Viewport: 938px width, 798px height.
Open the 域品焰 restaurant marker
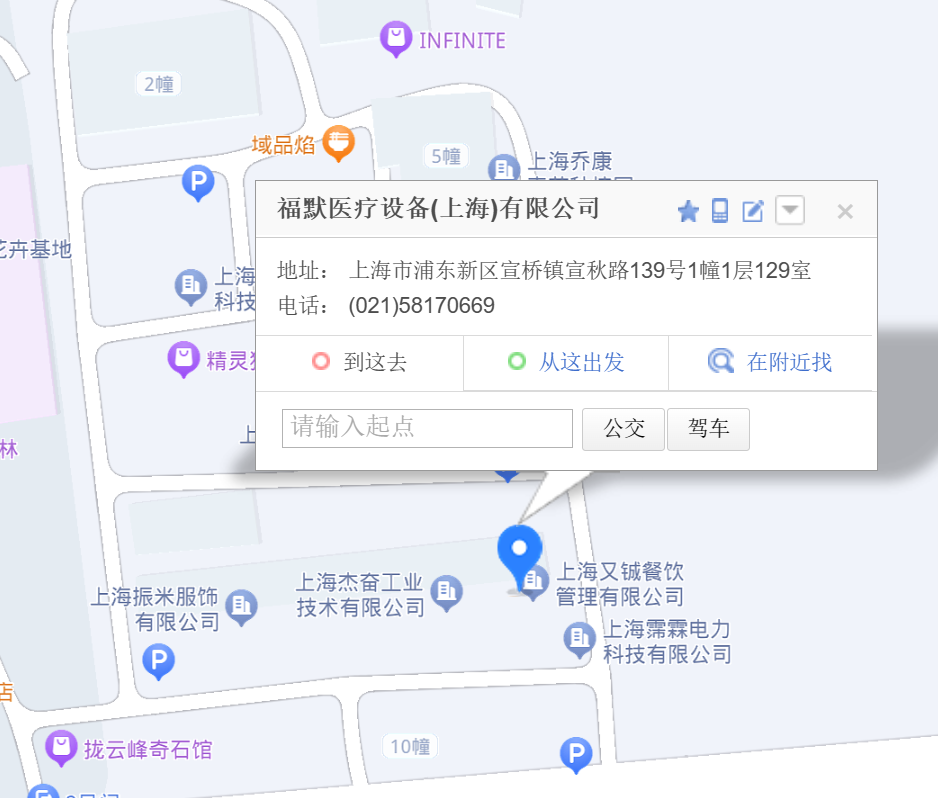pos(339,143)
